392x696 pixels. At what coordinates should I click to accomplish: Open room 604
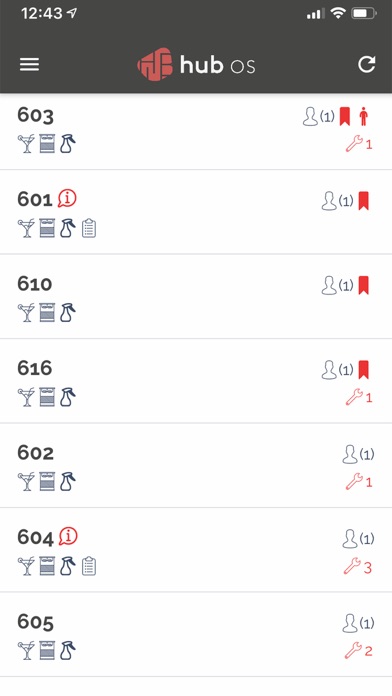196,550
